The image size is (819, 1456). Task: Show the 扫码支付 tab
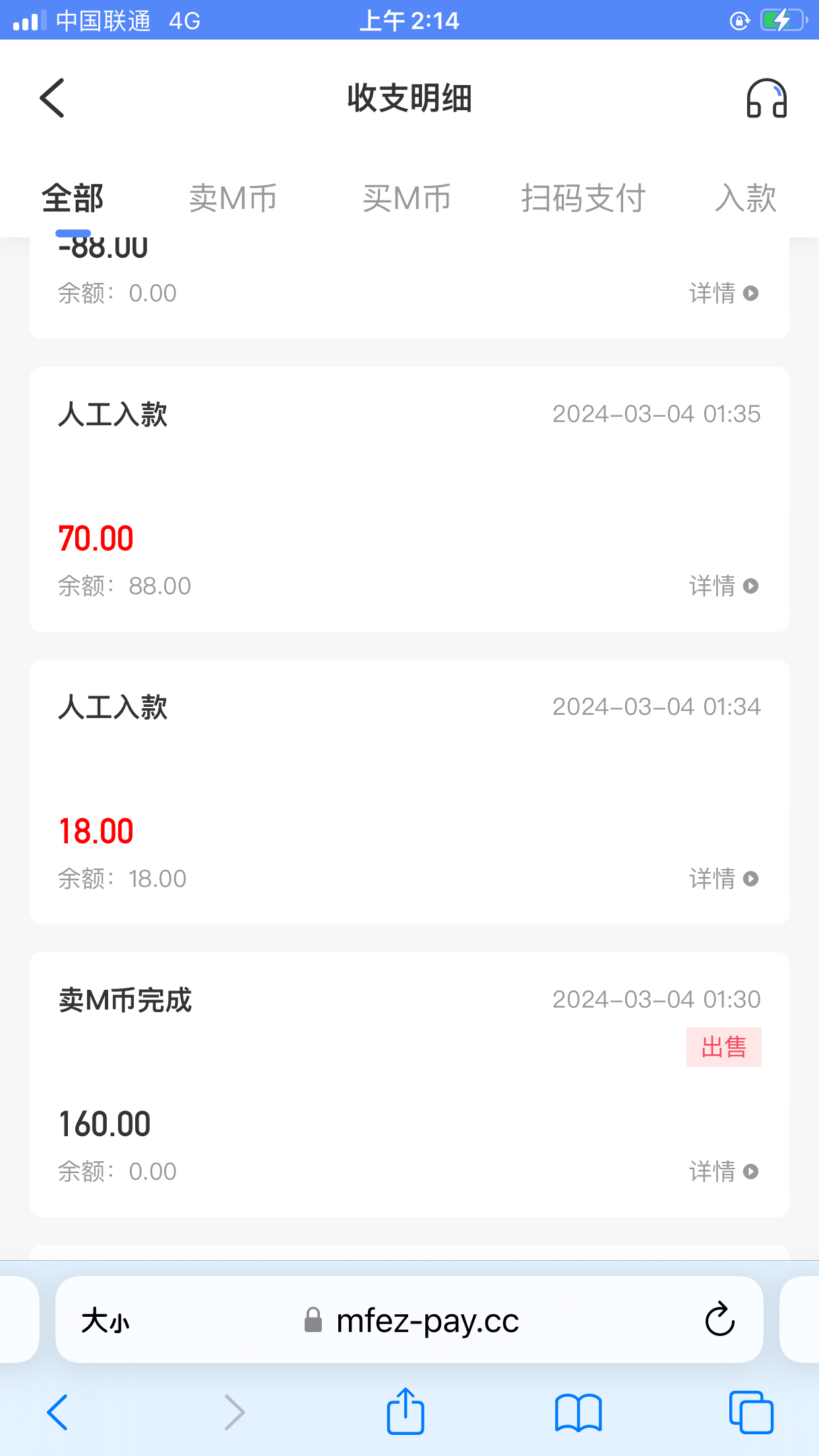click(x=583, y=198)
